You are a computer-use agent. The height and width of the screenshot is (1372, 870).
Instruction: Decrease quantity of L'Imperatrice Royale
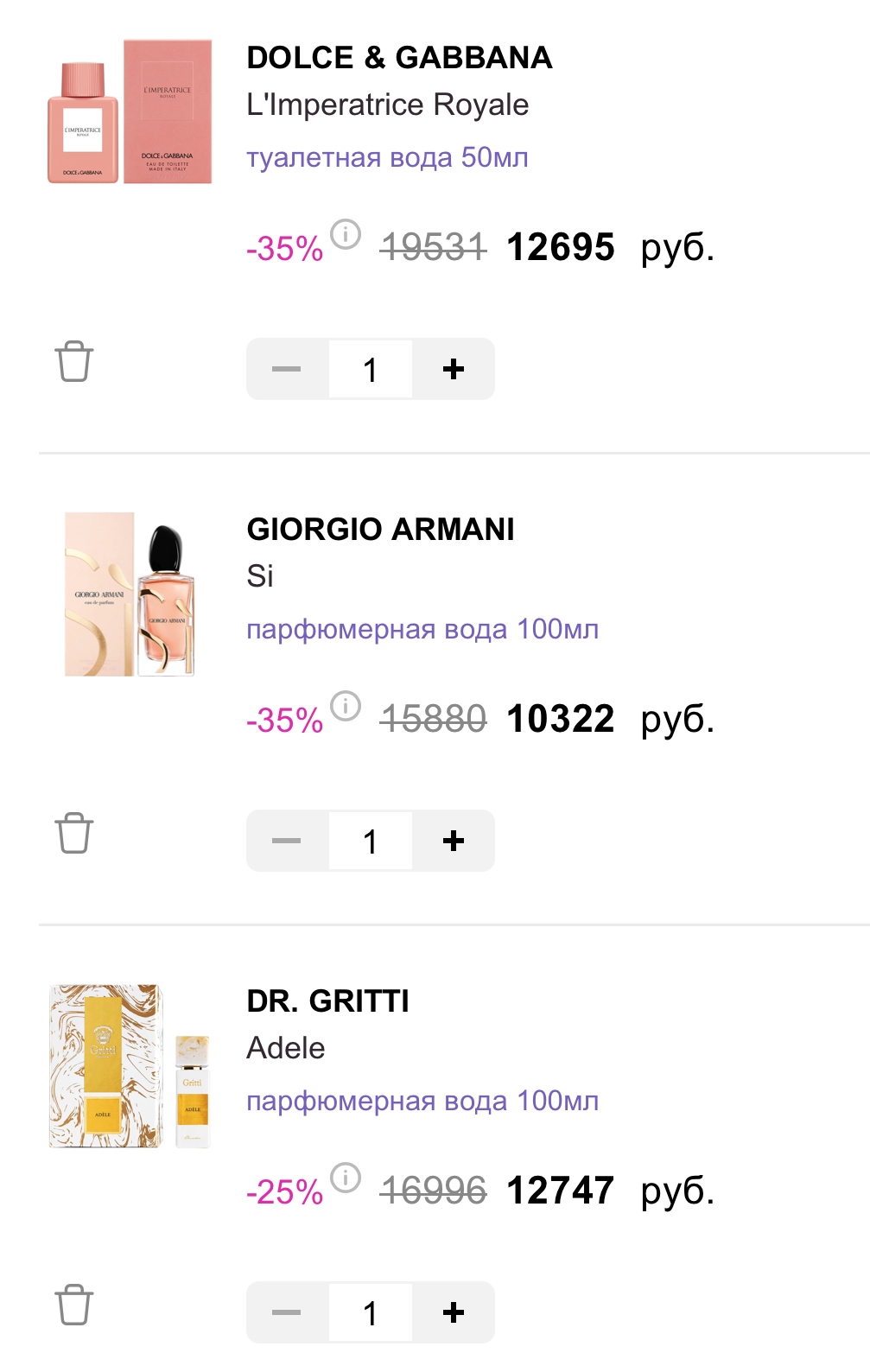tap(287, 370)
